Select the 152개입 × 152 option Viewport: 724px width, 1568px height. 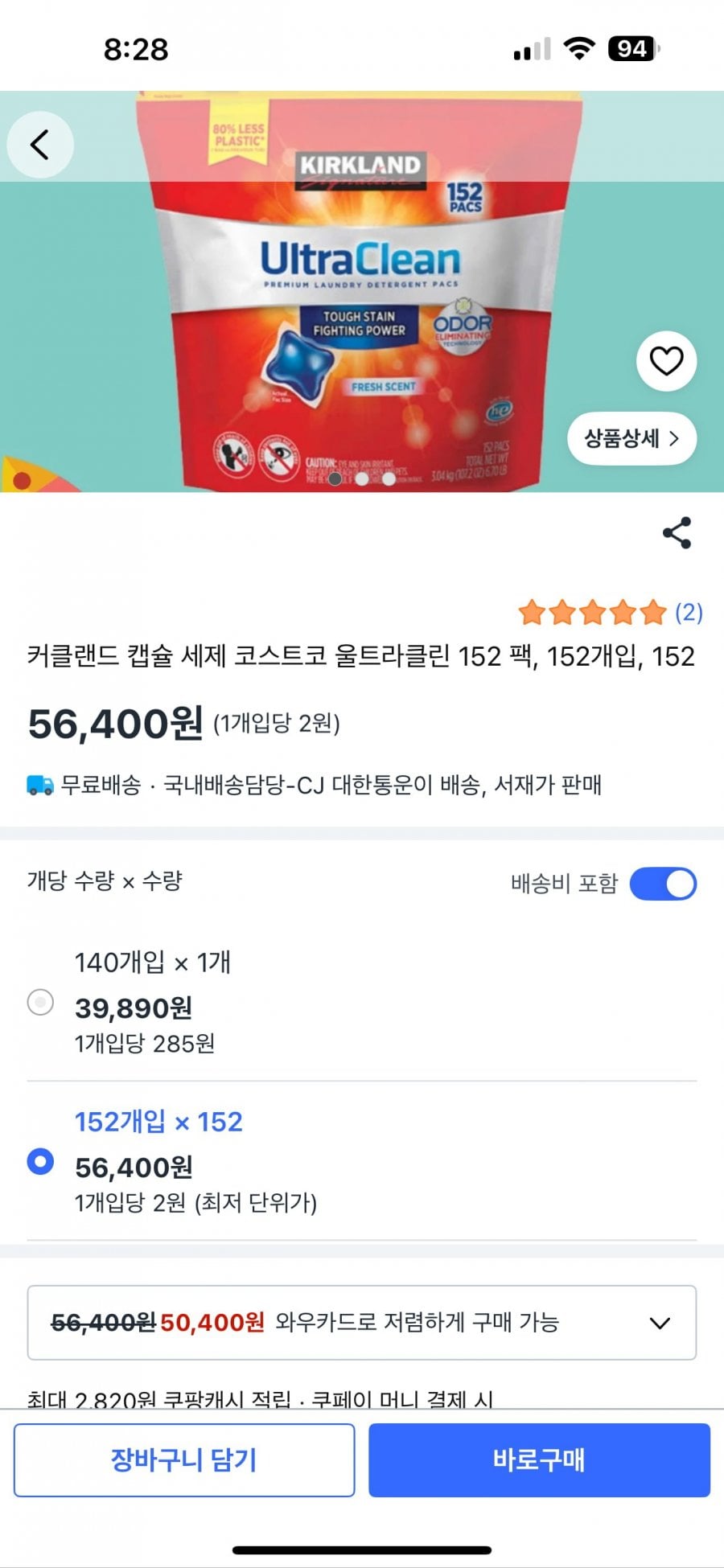click(x=40, y=1161)
